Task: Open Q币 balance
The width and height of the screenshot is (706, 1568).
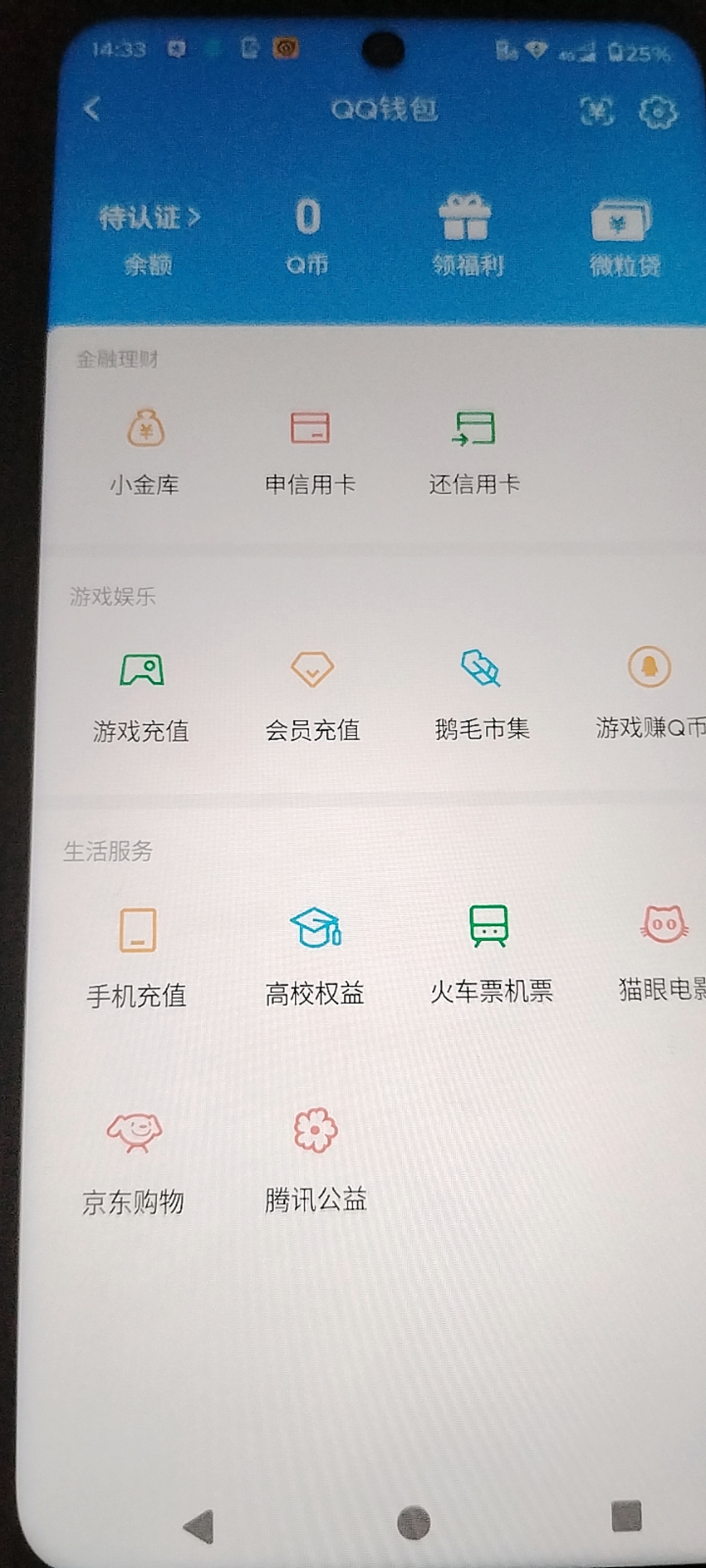Action: coord(307,237)
